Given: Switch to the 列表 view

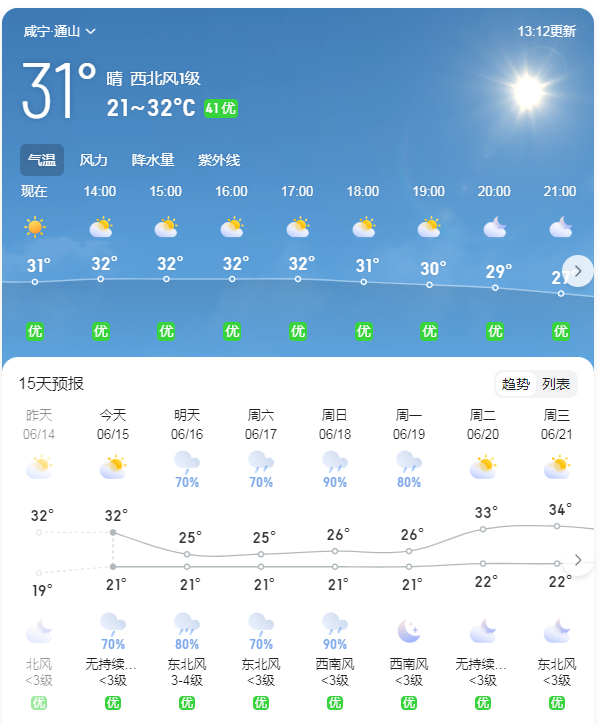Looking at the screenshot, I should (x=556, y=384).
